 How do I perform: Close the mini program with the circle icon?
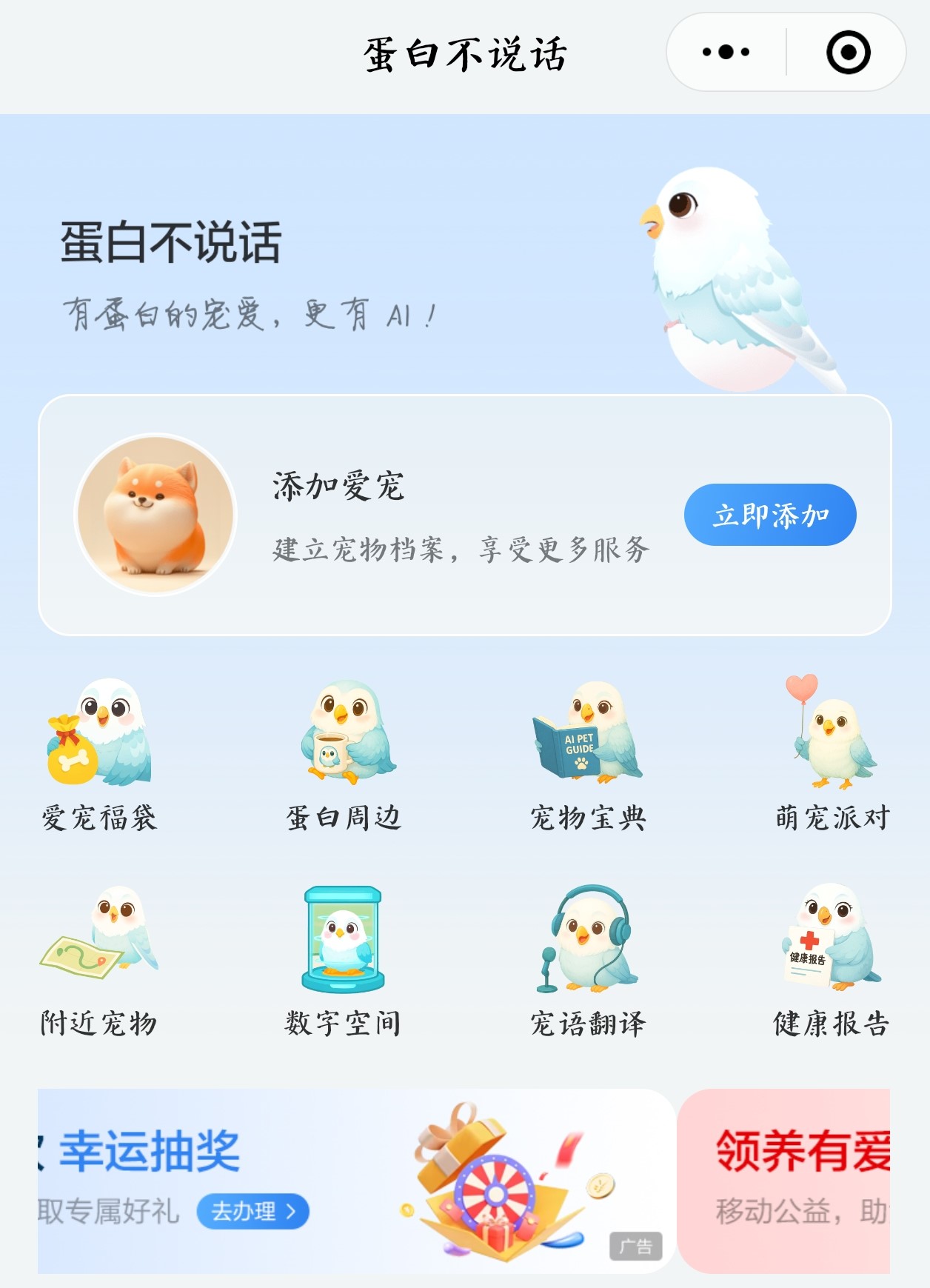tap(848, 53)
